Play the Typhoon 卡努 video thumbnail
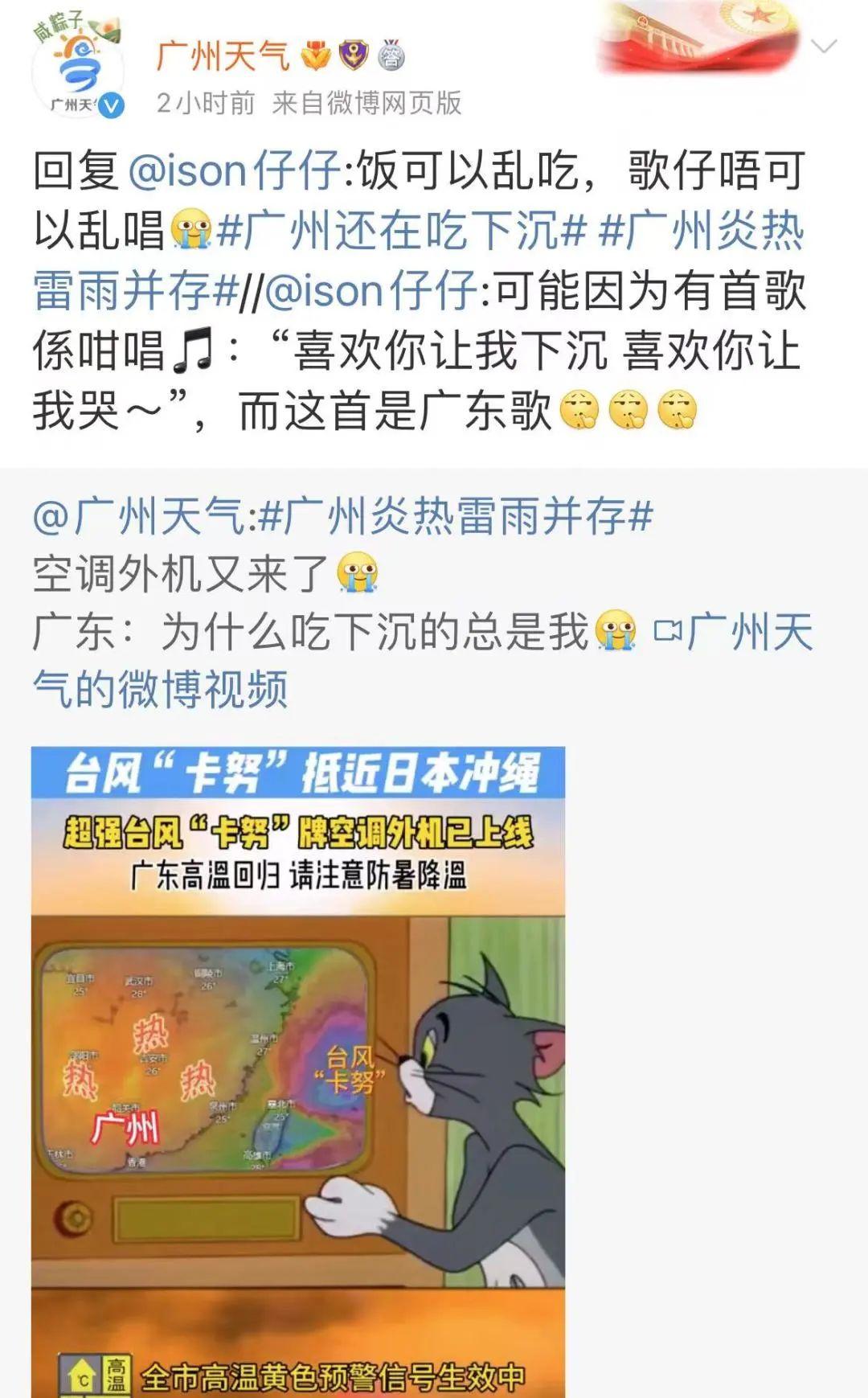Image resolution: width=868 pixels, height=1398 pixels. point(298,1072)
